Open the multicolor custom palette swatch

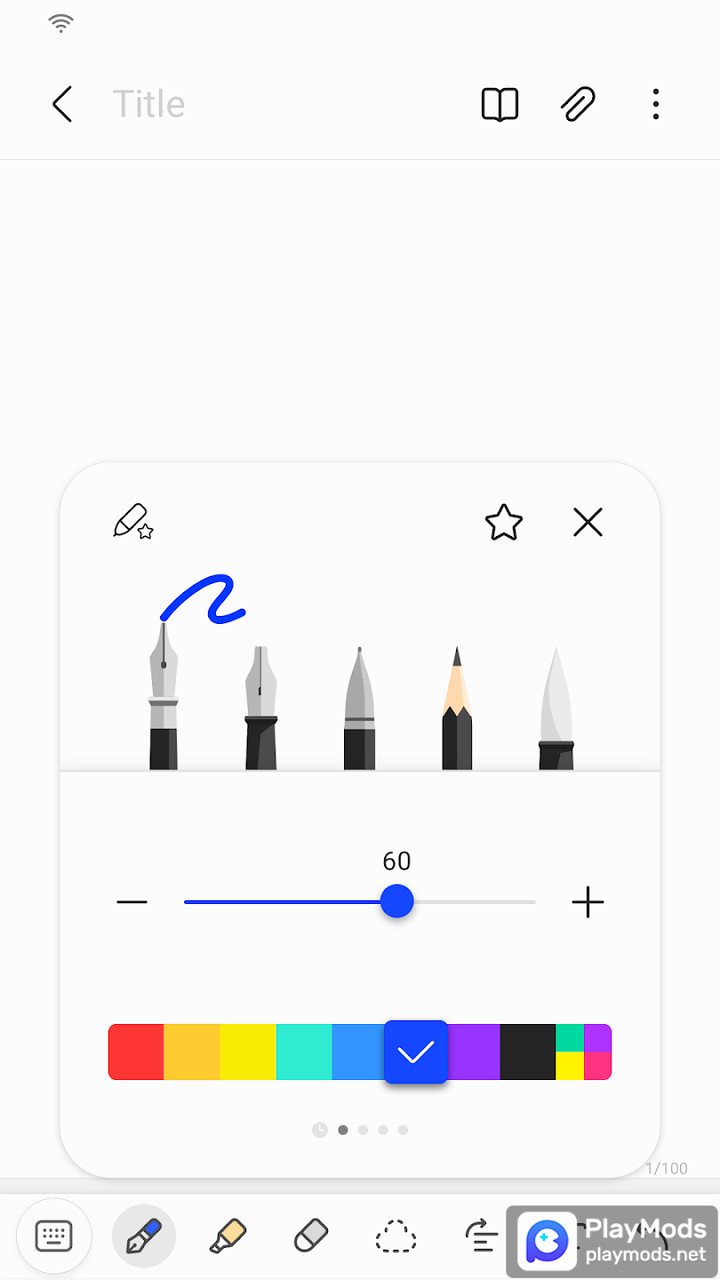583,1052
